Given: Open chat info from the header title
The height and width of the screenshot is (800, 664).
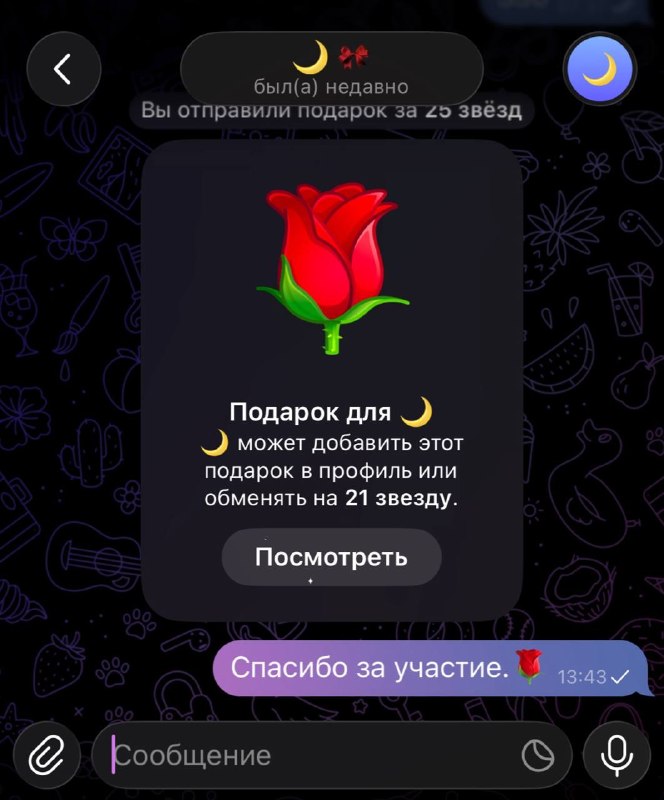Looking at the screenshot, I should [332, 69].
